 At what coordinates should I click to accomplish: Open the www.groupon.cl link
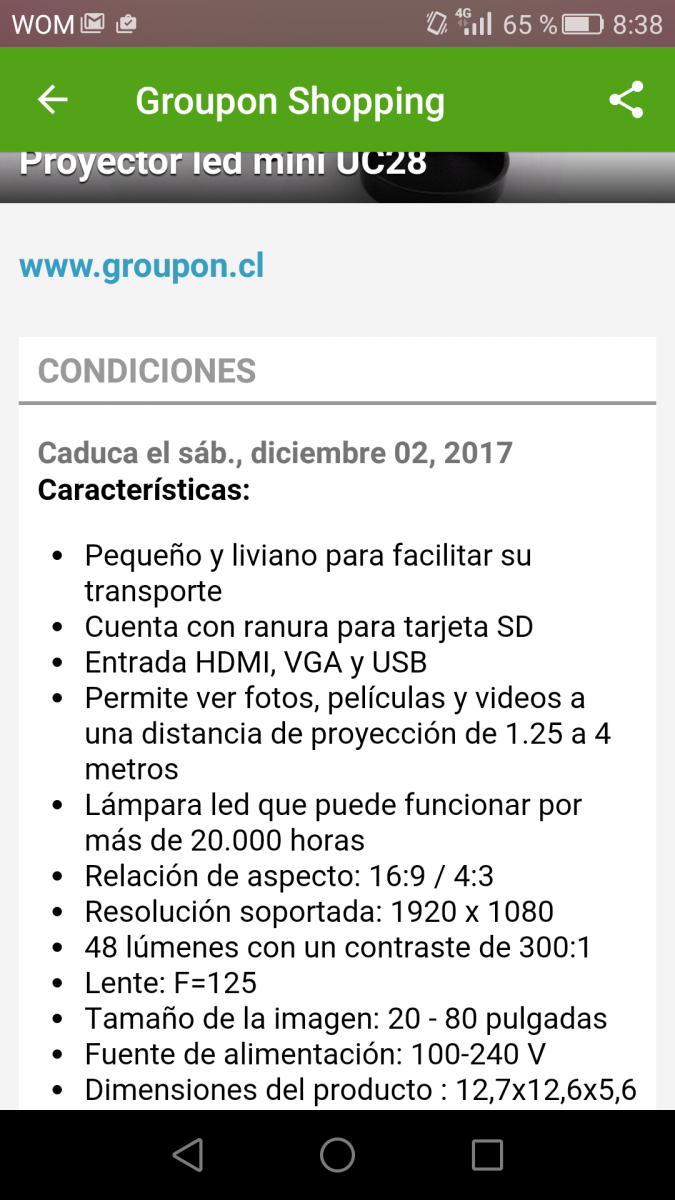141,266
